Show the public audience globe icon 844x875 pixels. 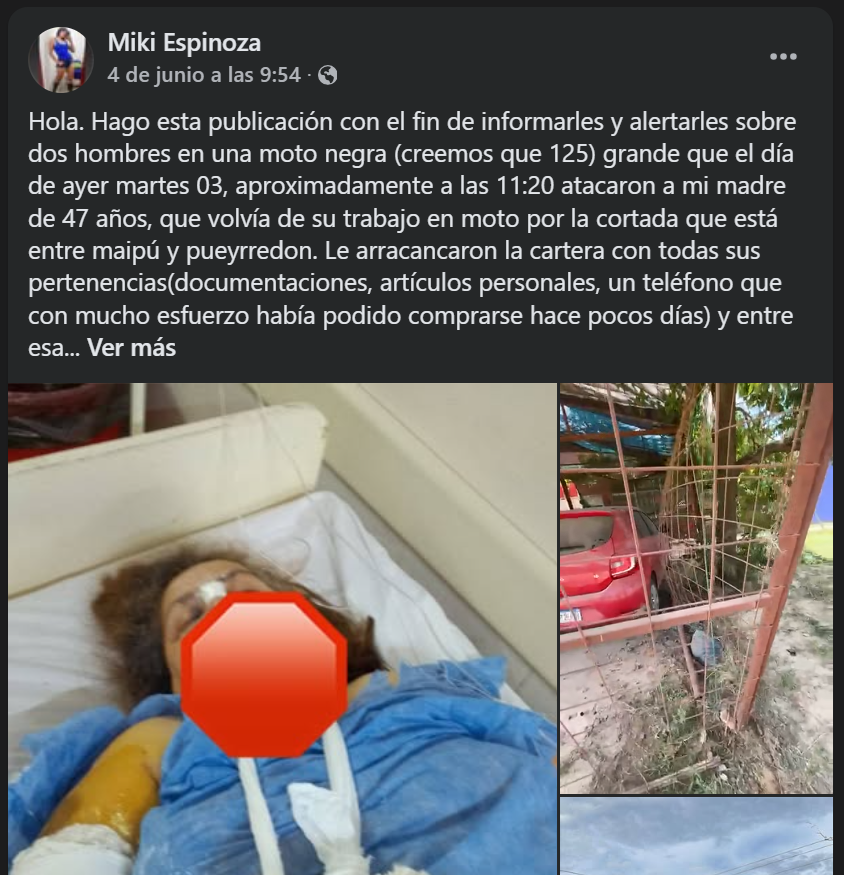(x=327, y=75)
